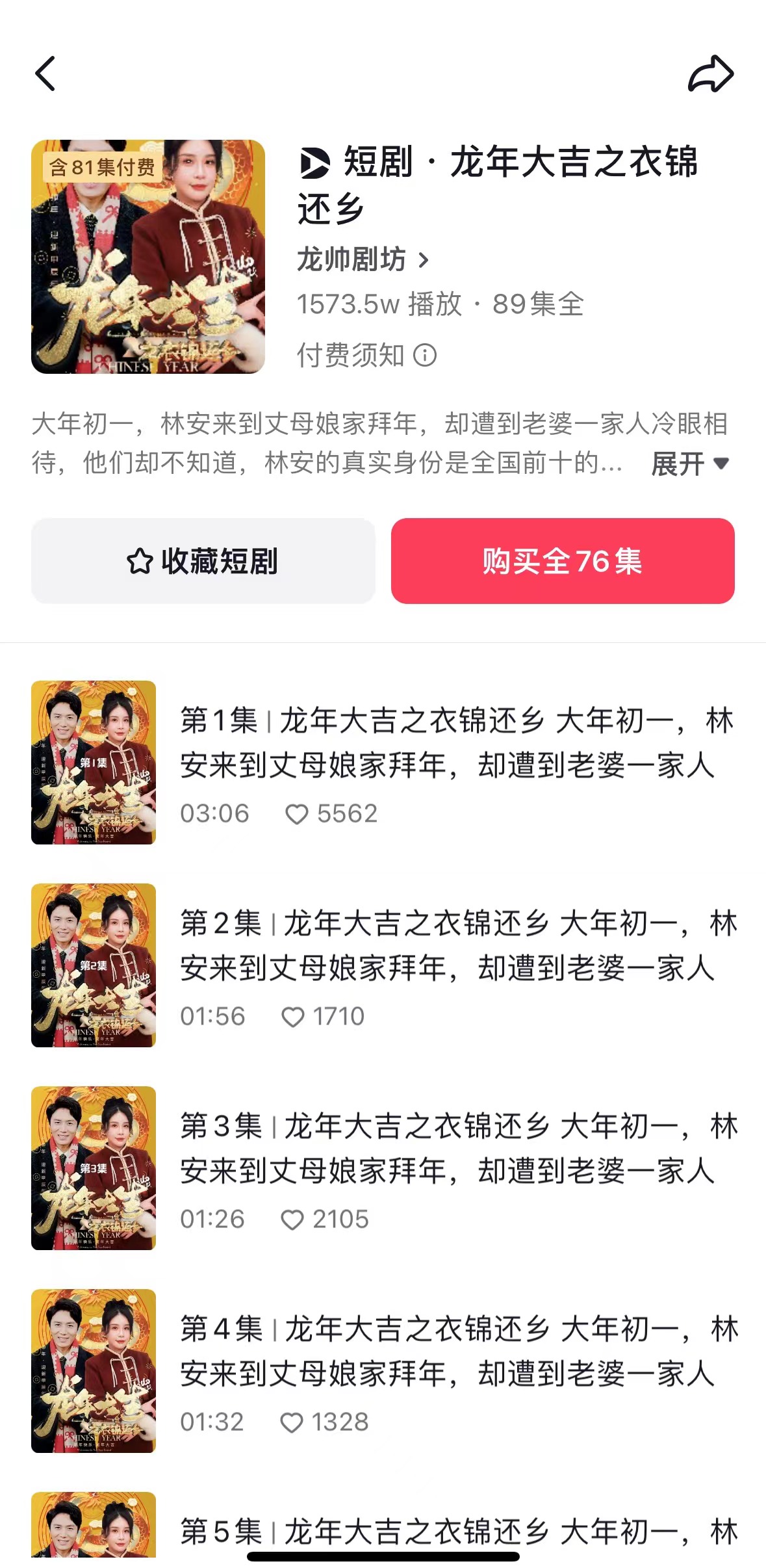
Task: Open the drama poster cover
Action: point(148,257)
